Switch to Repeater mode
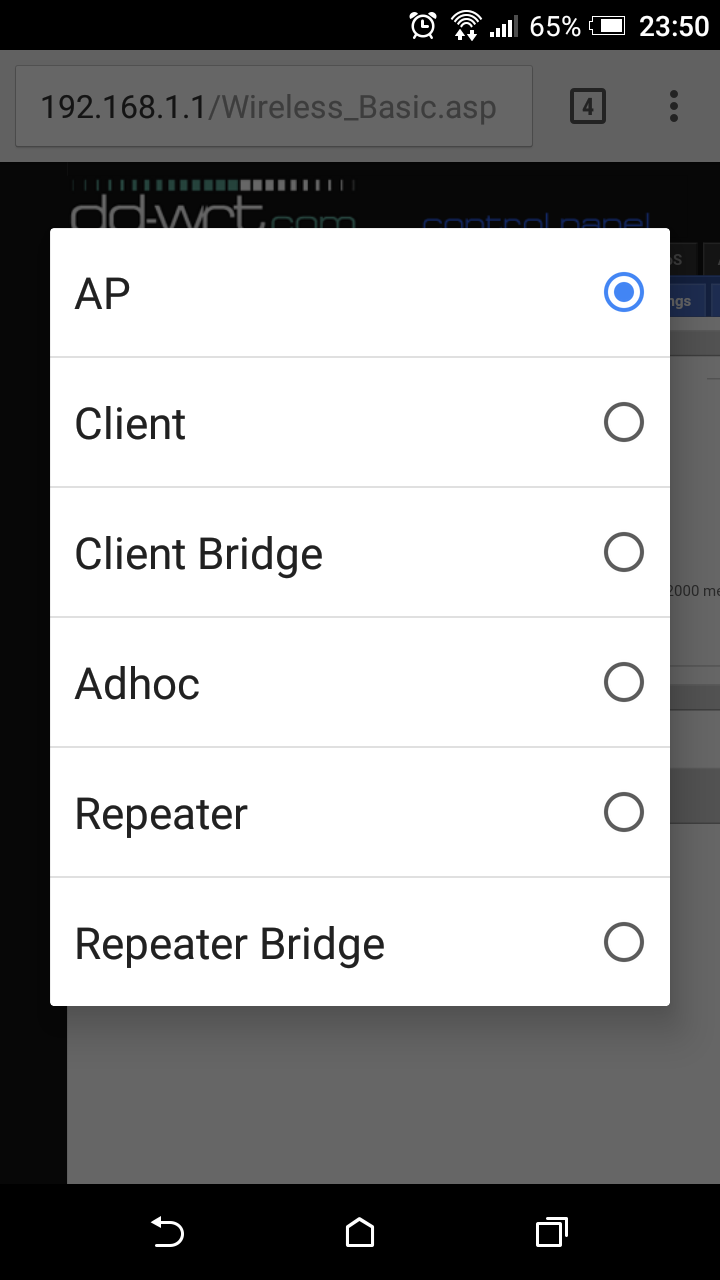Screen dimensions: 720x1280 360,813
